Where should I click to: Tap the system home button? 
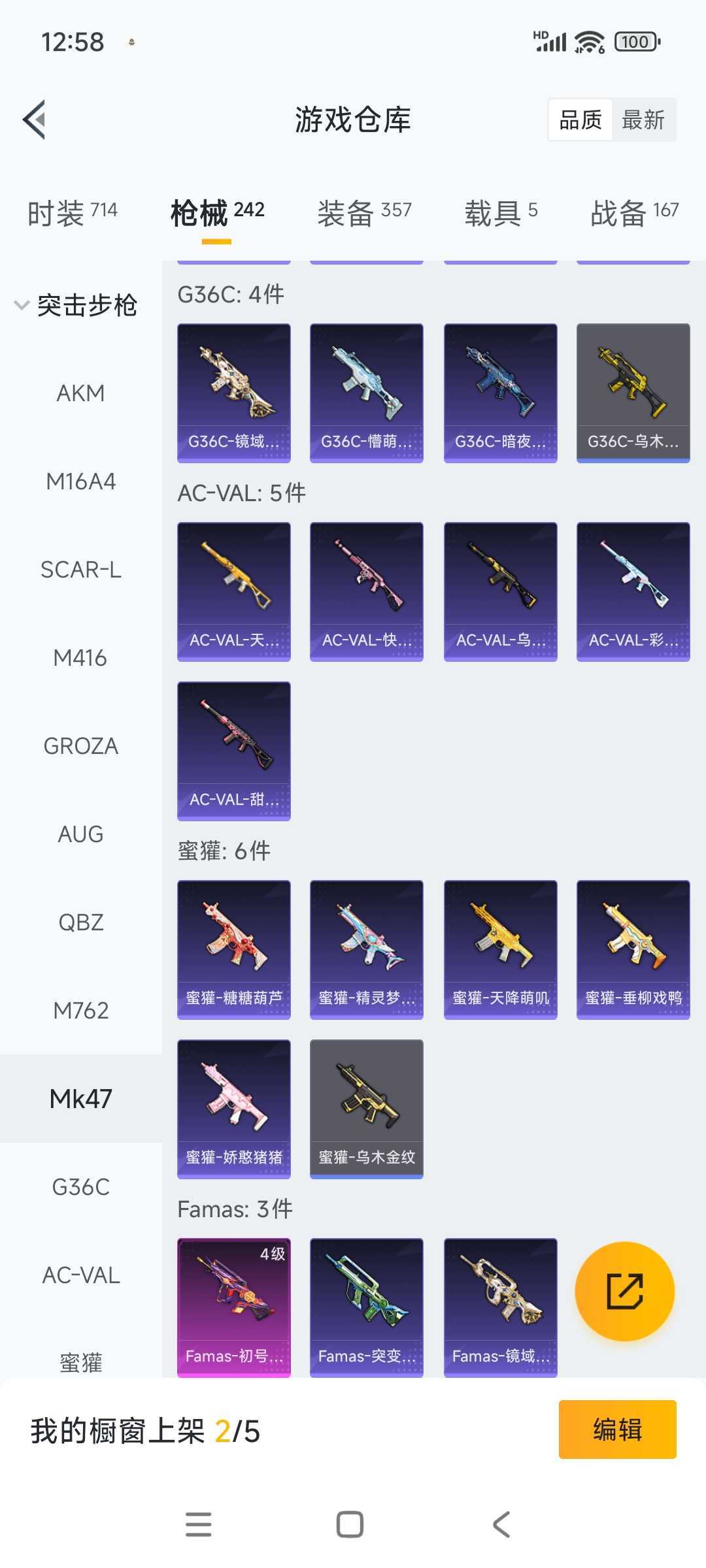[350, 1525]
